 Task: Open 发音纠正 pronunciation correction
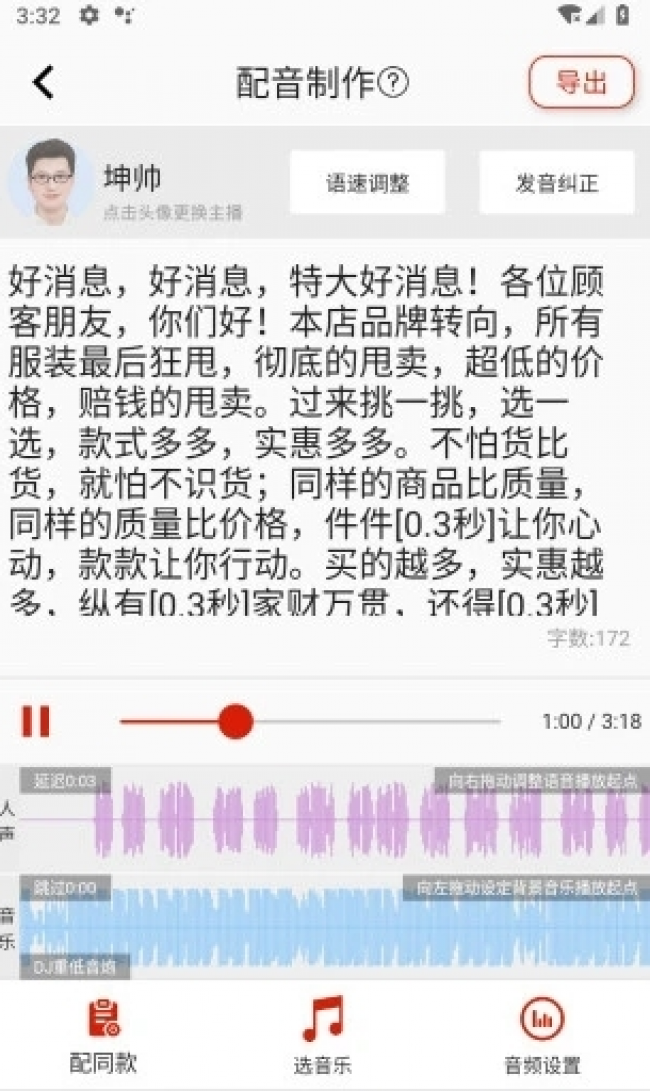pyautogui.click(x=556, y=183)
